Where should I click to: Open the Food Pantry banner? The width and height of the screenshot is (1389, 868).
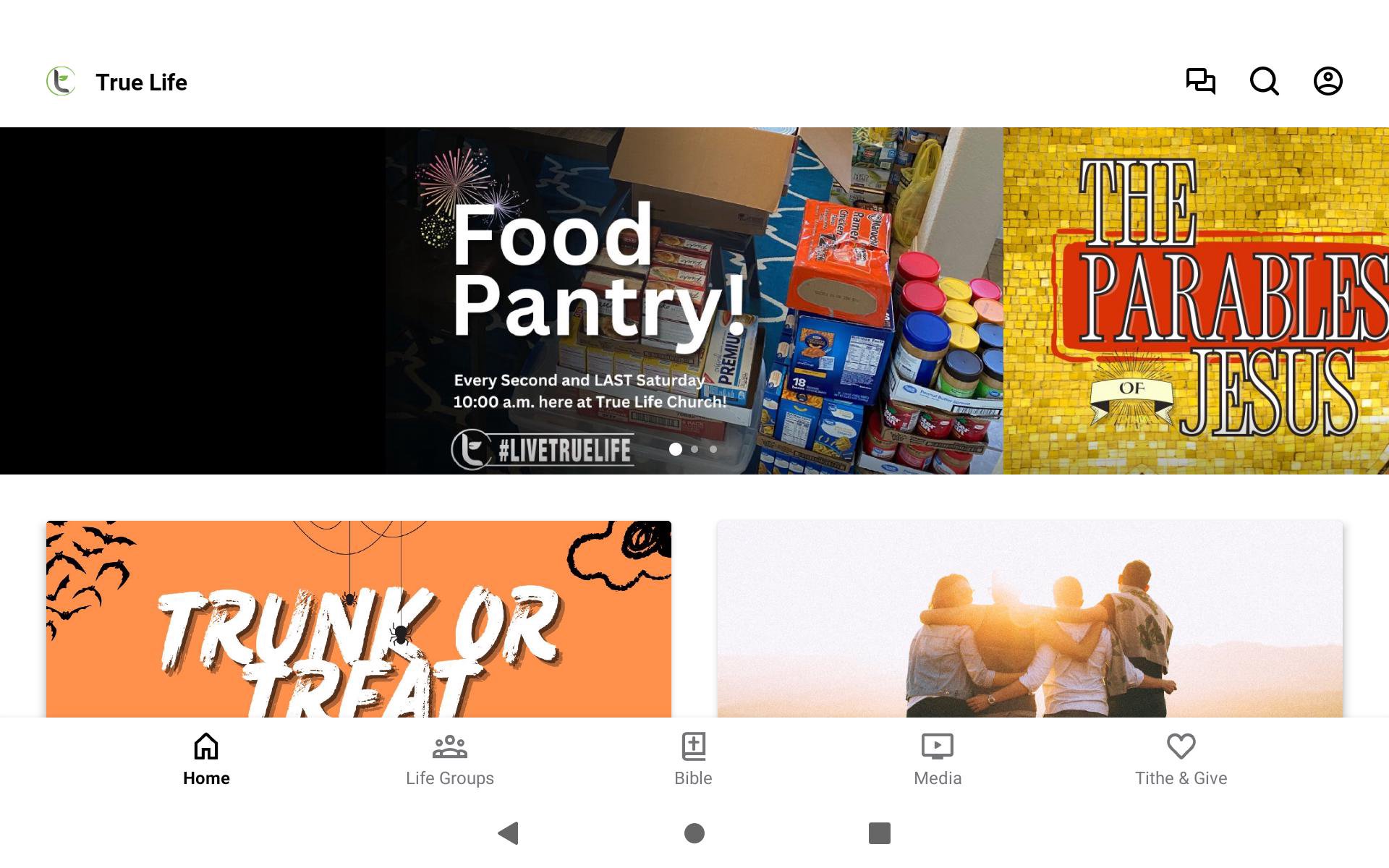pyautogui.click(x=693, y=300)
